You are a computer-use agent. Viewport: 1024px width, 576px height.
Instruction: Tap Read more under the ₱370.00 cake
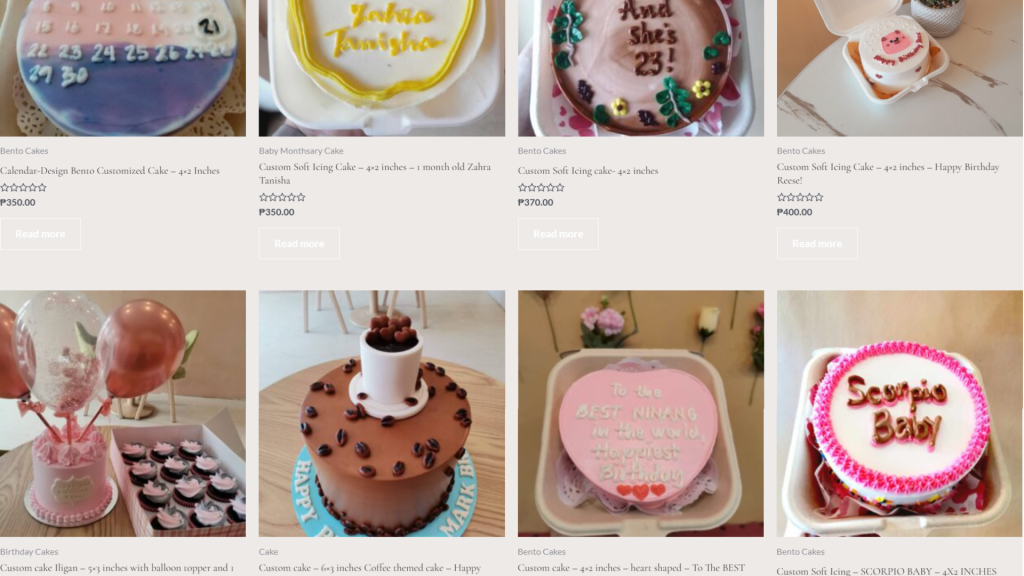[558, 234]
